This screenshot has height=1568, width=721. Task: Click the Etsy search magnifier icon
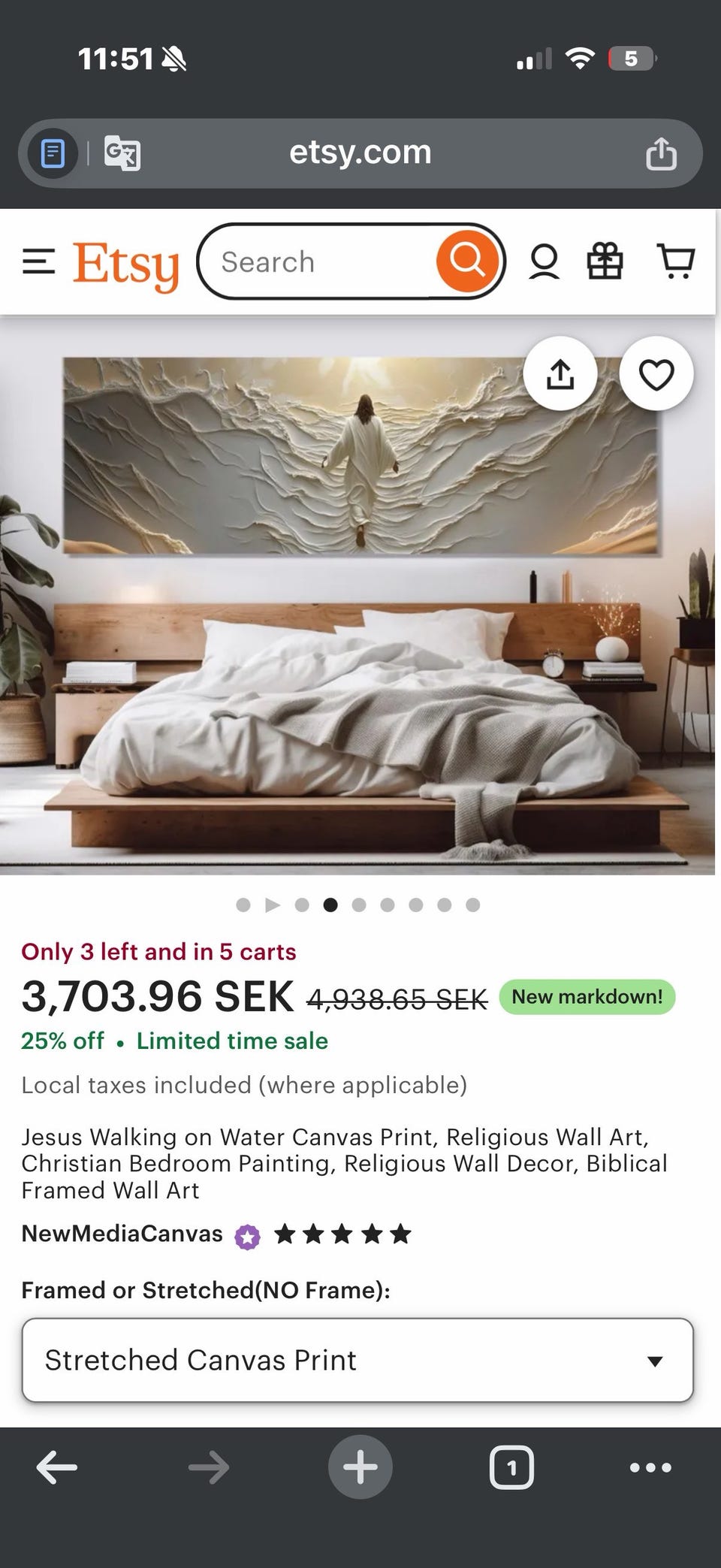pyautogui.click(x=467, y=261)
